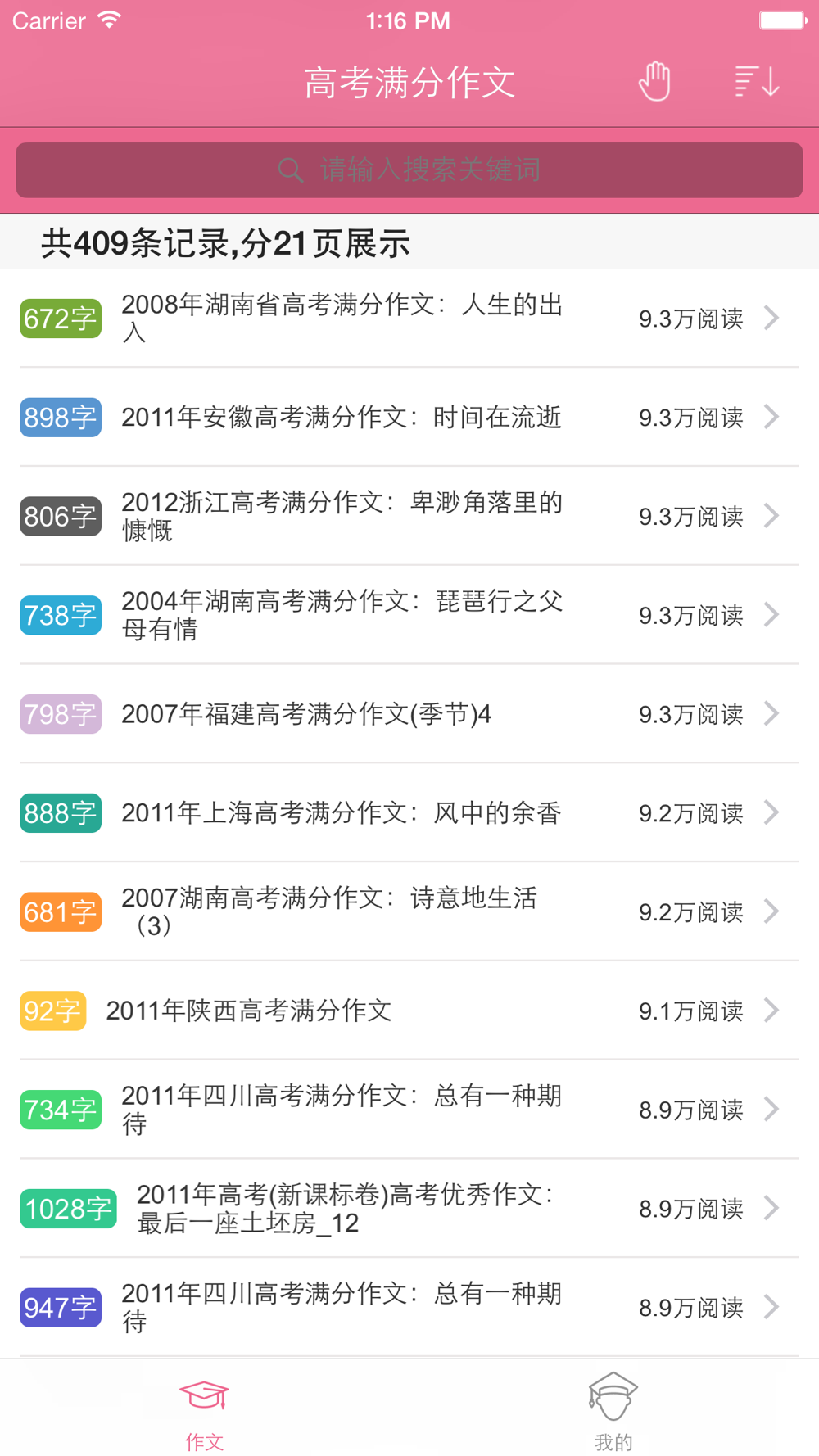View 2007年福建高考满分作文(季节)4
This screenshot has width=819, height=1456.
pos(306,714)
